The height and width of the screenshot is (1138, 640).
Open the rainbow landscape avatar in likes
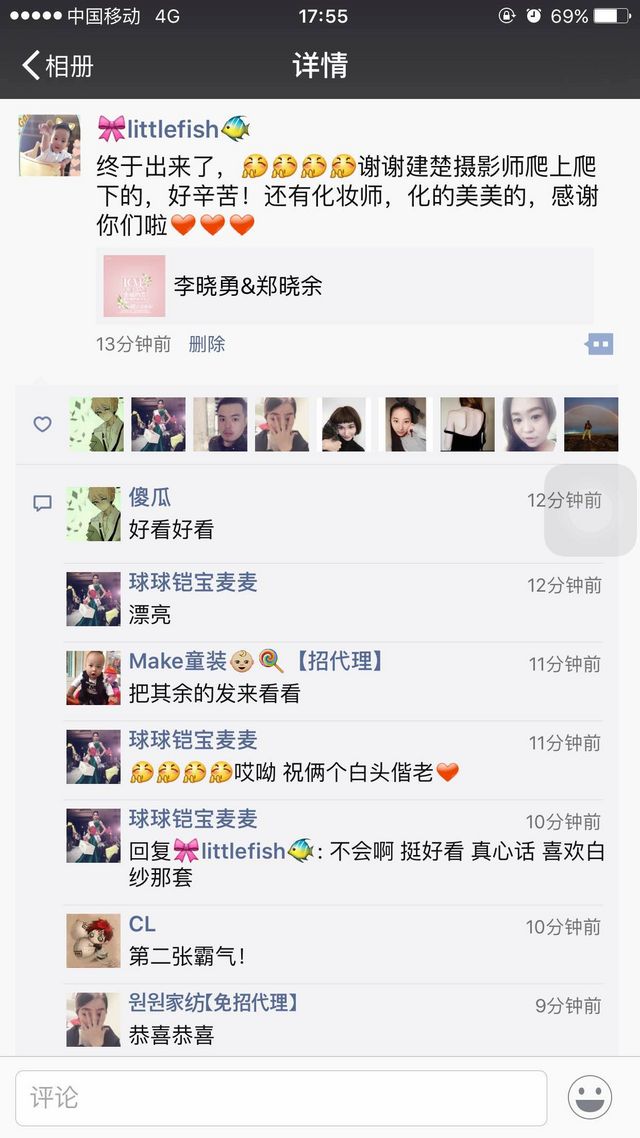[591, 425]
